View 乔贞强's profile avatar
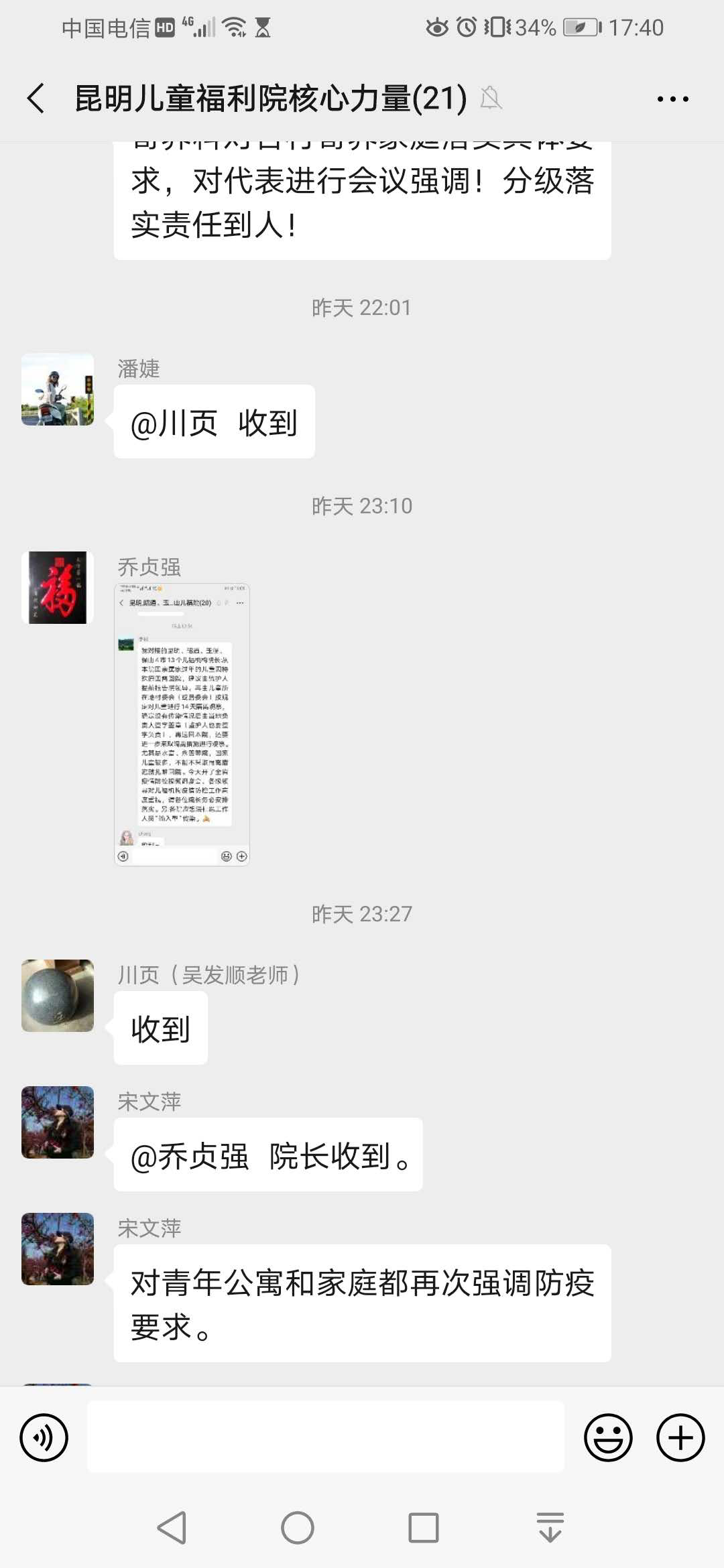 pos(58,588)
